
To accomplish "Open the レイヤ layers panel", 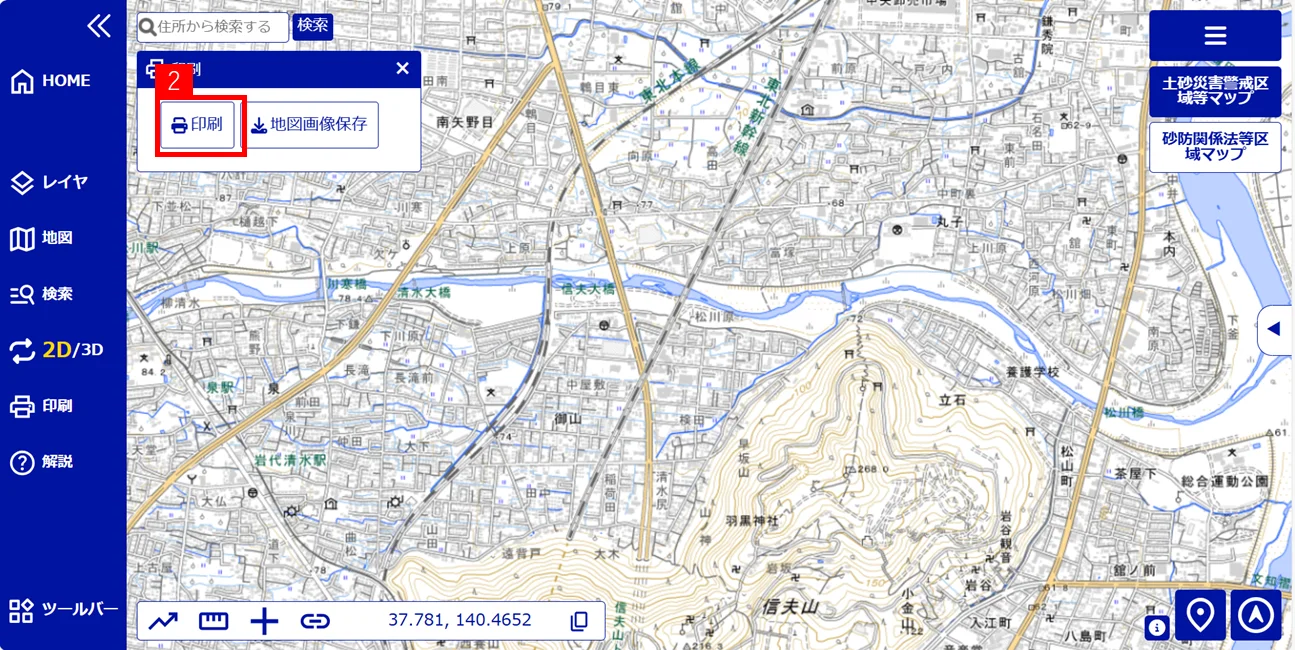I will (50, 182).
